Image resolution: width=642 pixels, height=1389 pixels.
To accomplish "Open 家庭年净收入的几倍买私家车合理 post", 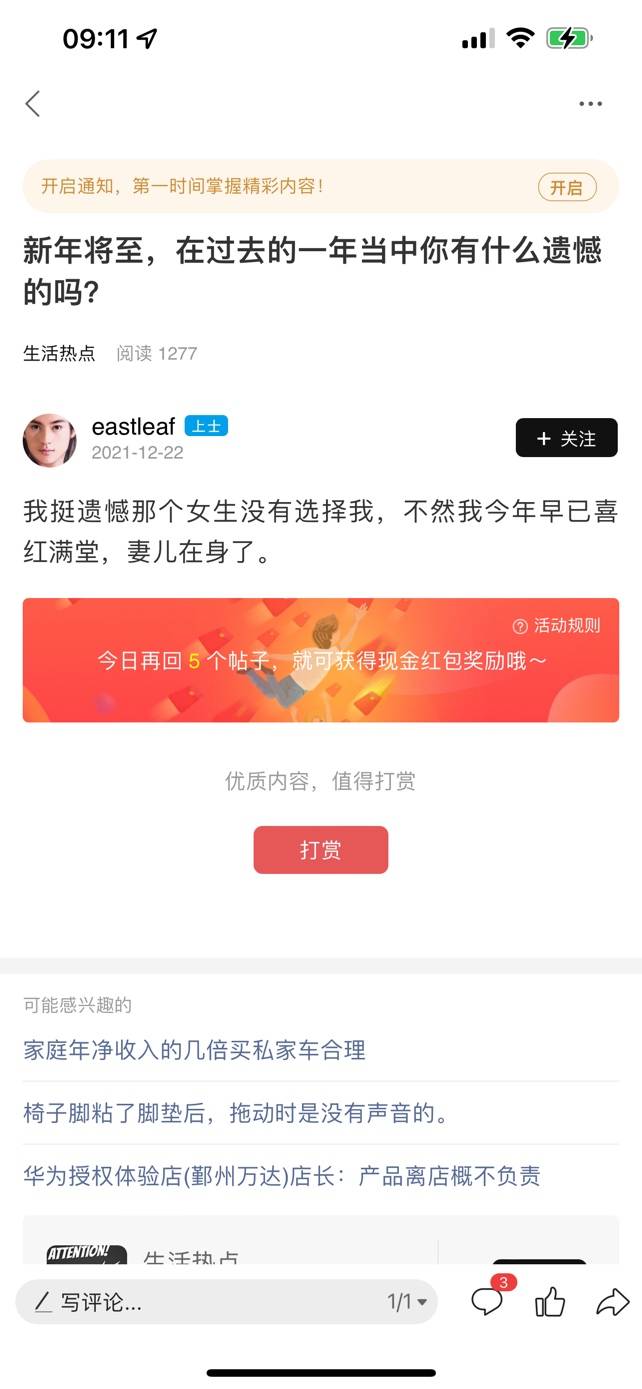I will tap(194, 1050).
